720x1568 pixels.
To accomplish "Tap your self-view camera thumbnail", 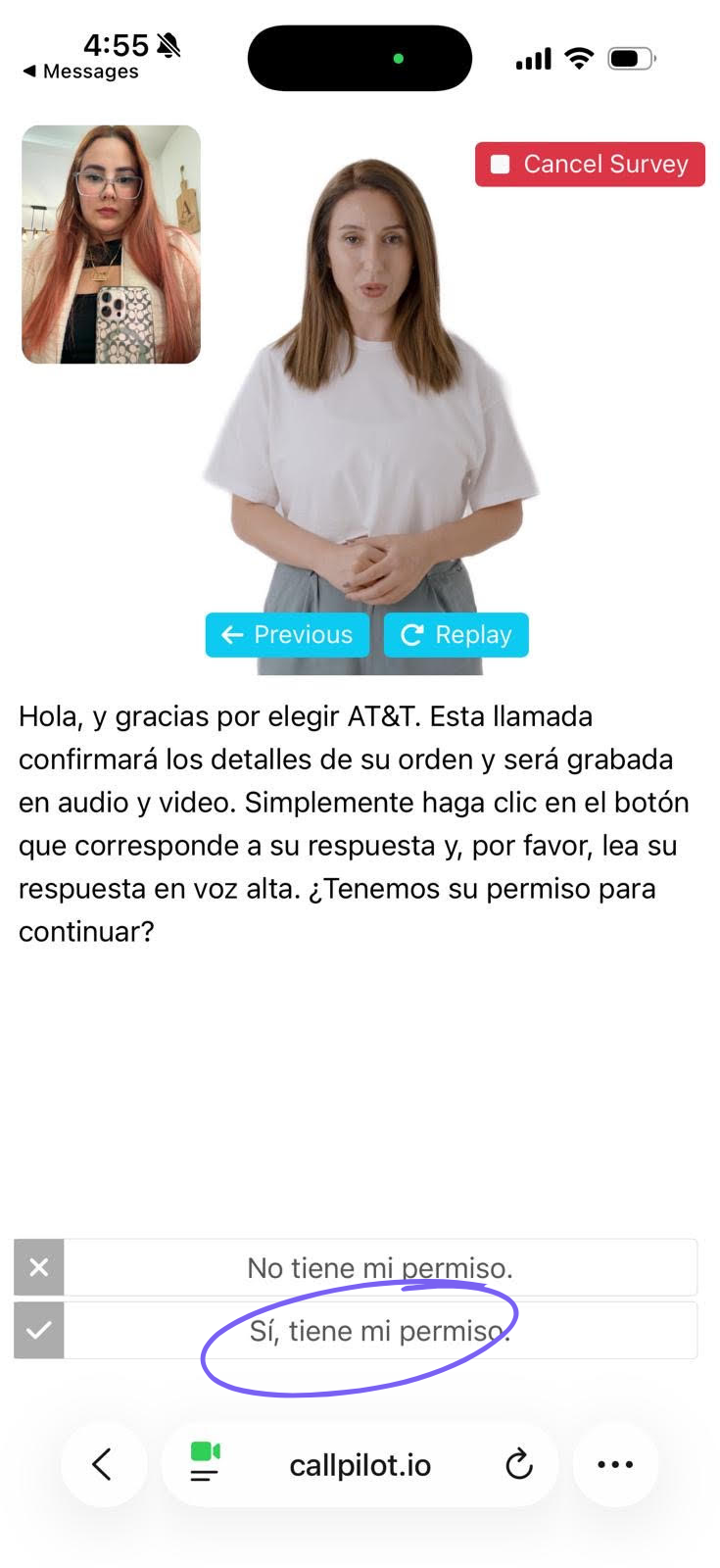I will [111, 244].
